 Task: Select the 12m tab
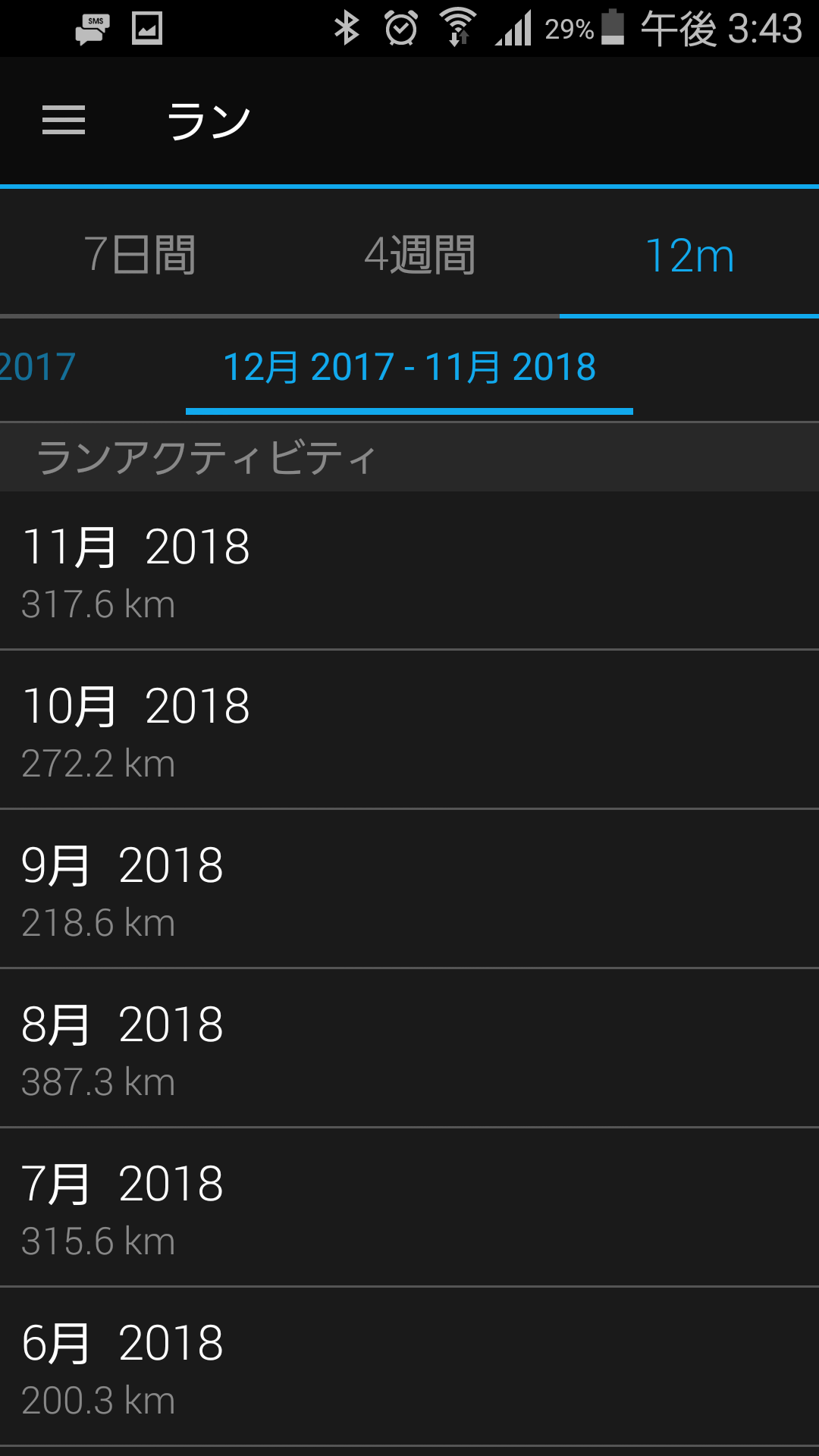(x=689, y=254)
